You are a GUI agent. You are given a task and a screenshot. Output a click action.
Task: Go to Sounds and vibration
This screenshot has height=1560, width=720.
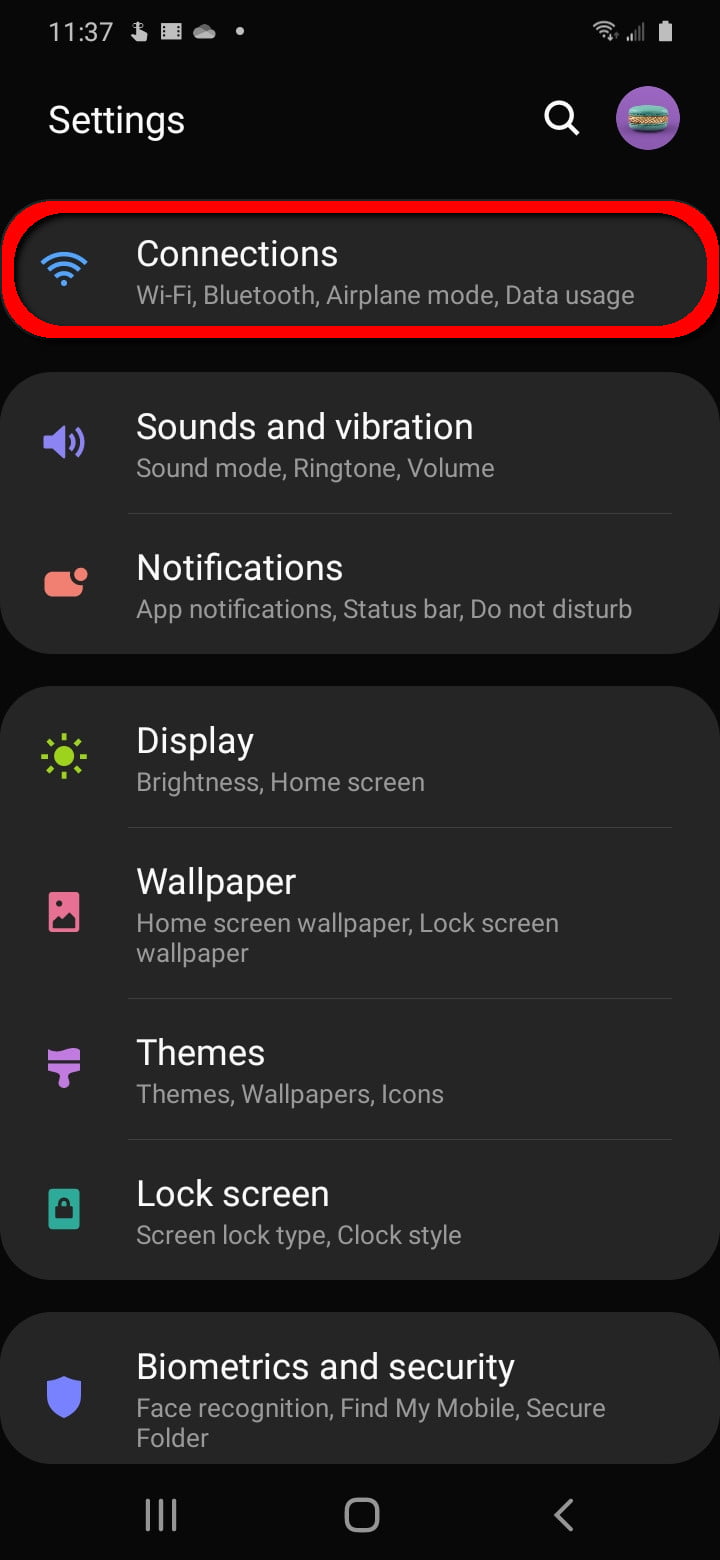coord(360,444)
